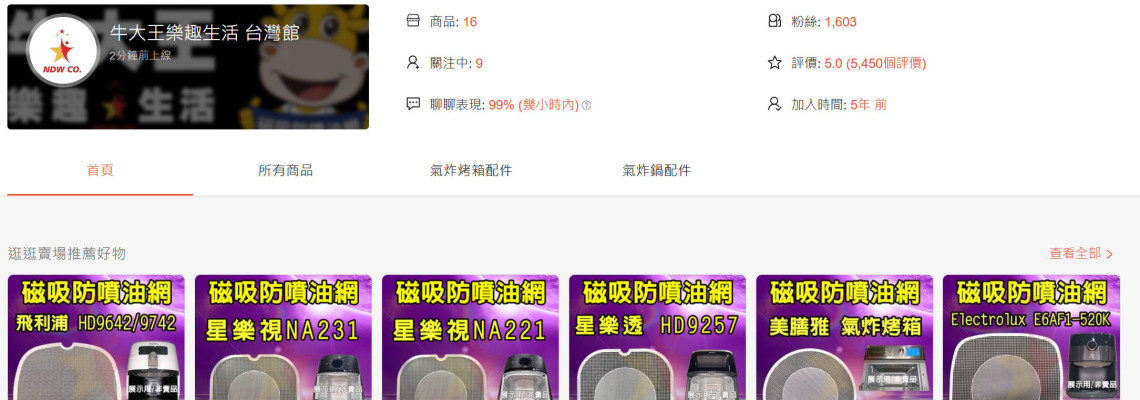View the 星樂視 NA231 product card

pos(283,338)
